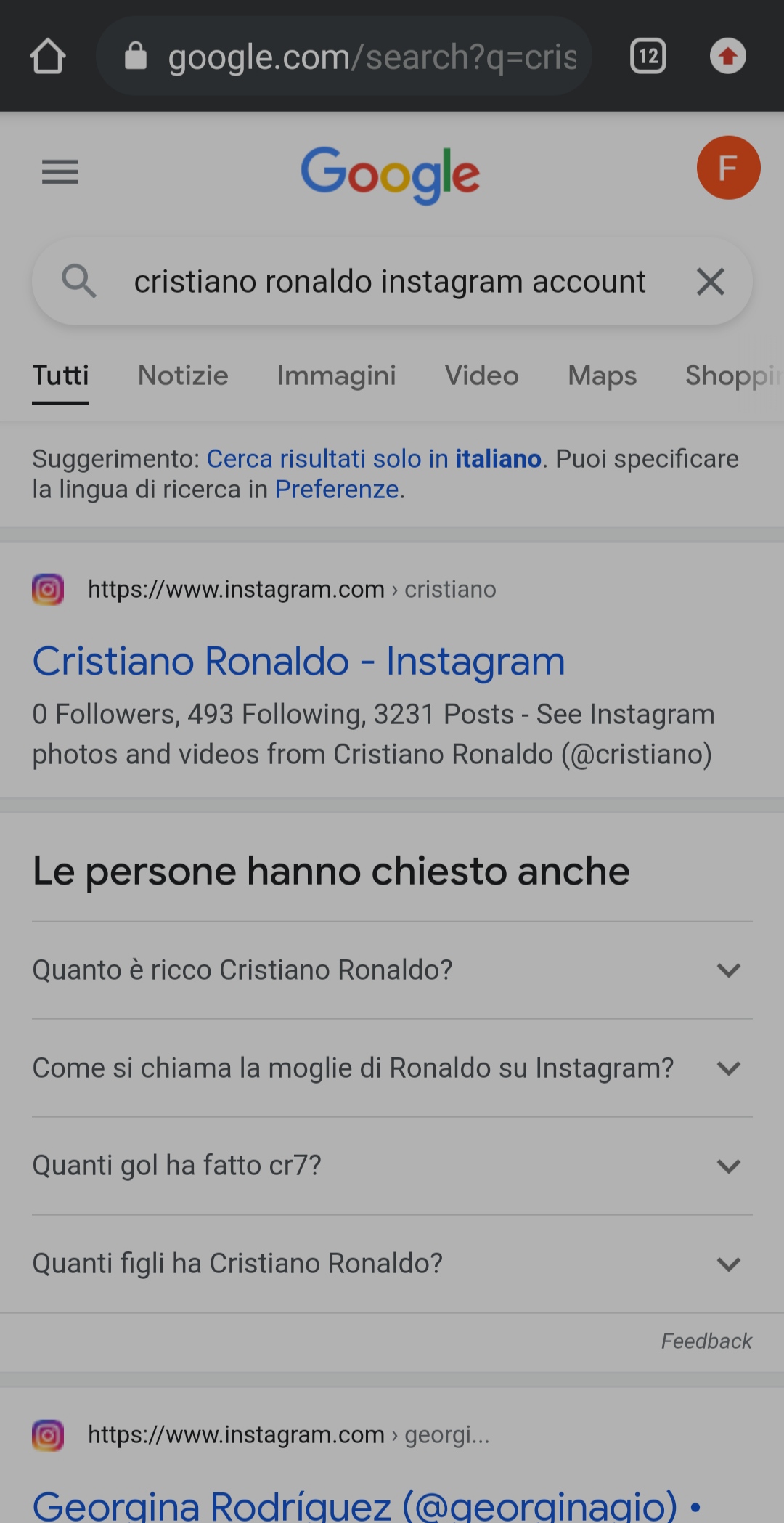Open the Cristiano Ronaldo Instagram result
Viewport: 784px width, 1523px height.
point(298,661)
